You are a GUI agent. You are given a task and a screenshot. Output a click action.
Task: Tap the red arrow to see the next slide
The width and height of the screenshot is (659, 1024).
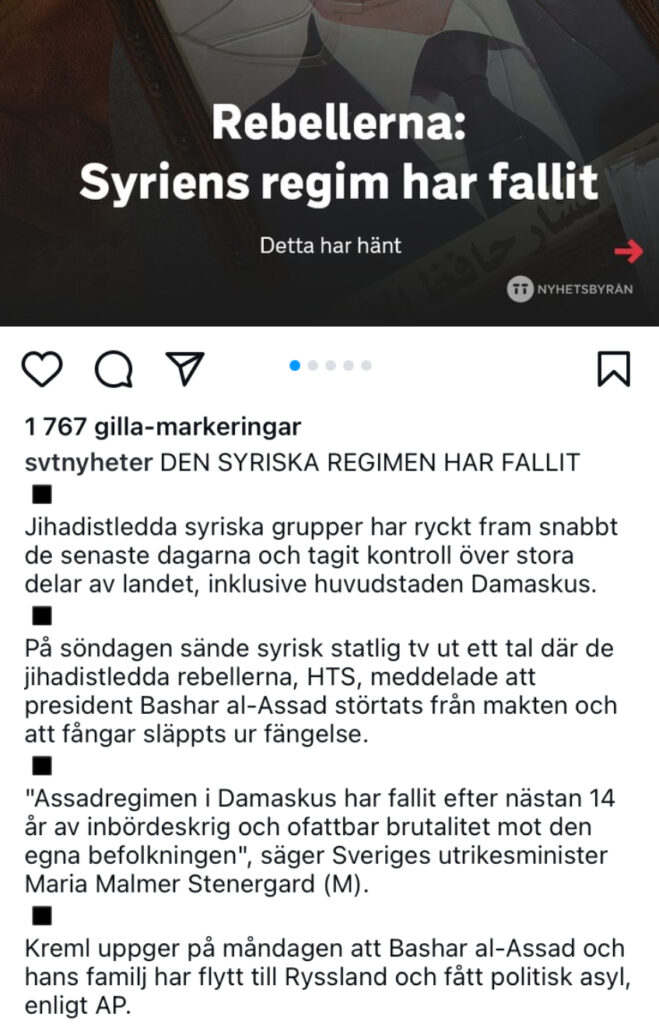(628, 251)
